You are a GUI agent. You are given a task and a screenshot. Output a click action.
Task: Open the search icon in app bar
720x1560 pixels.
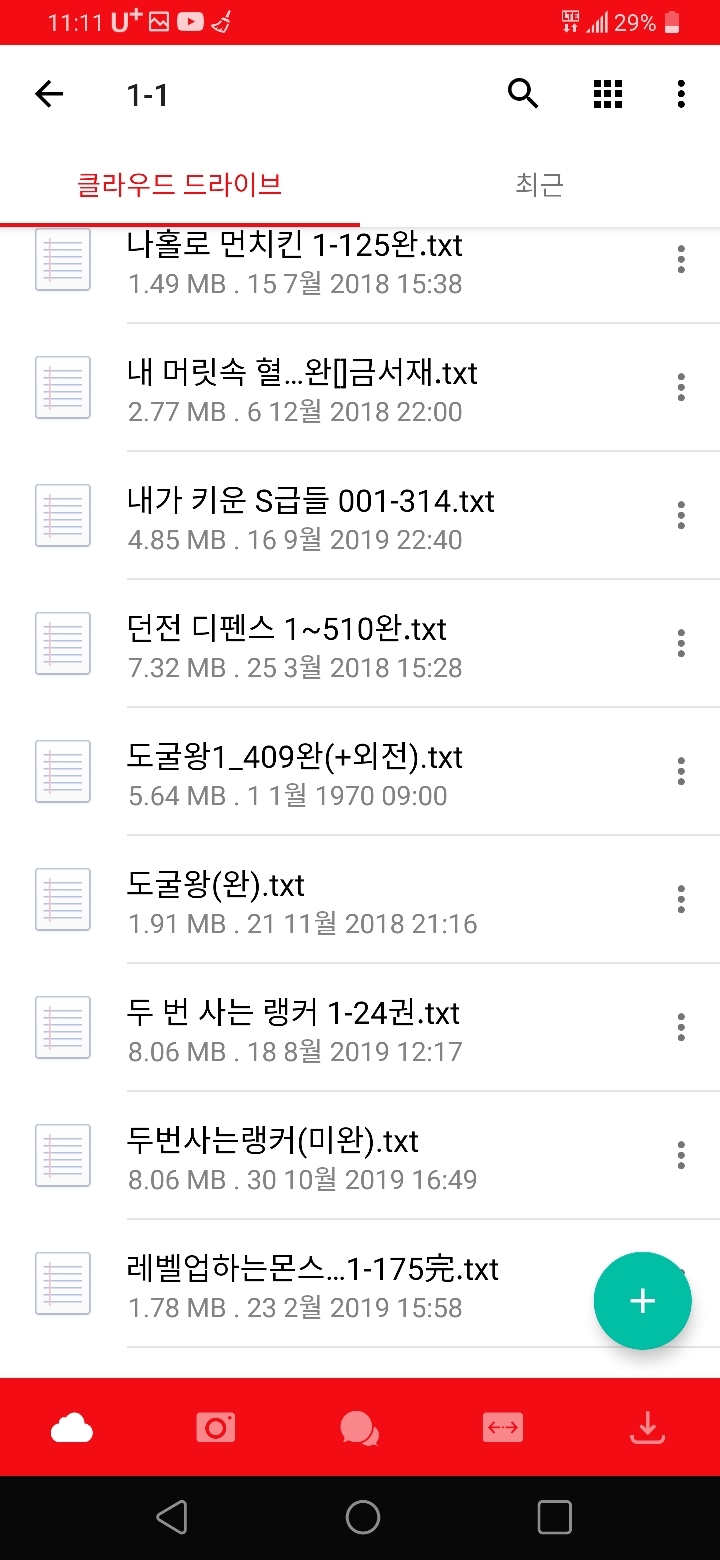tap(523, 95)
